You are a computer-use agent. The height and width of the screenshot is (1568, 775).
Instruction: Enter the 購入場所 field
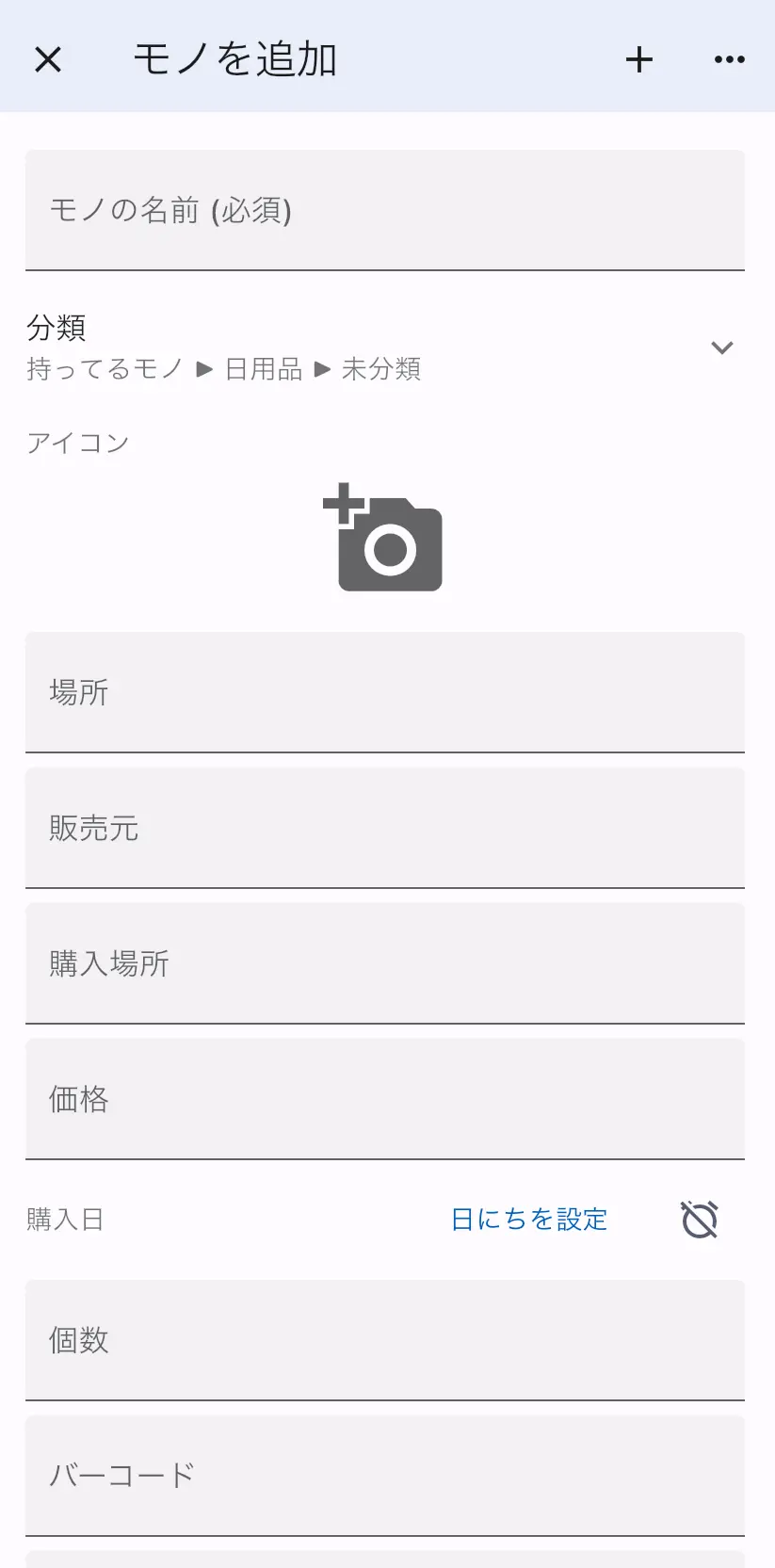tap(385, 963)
